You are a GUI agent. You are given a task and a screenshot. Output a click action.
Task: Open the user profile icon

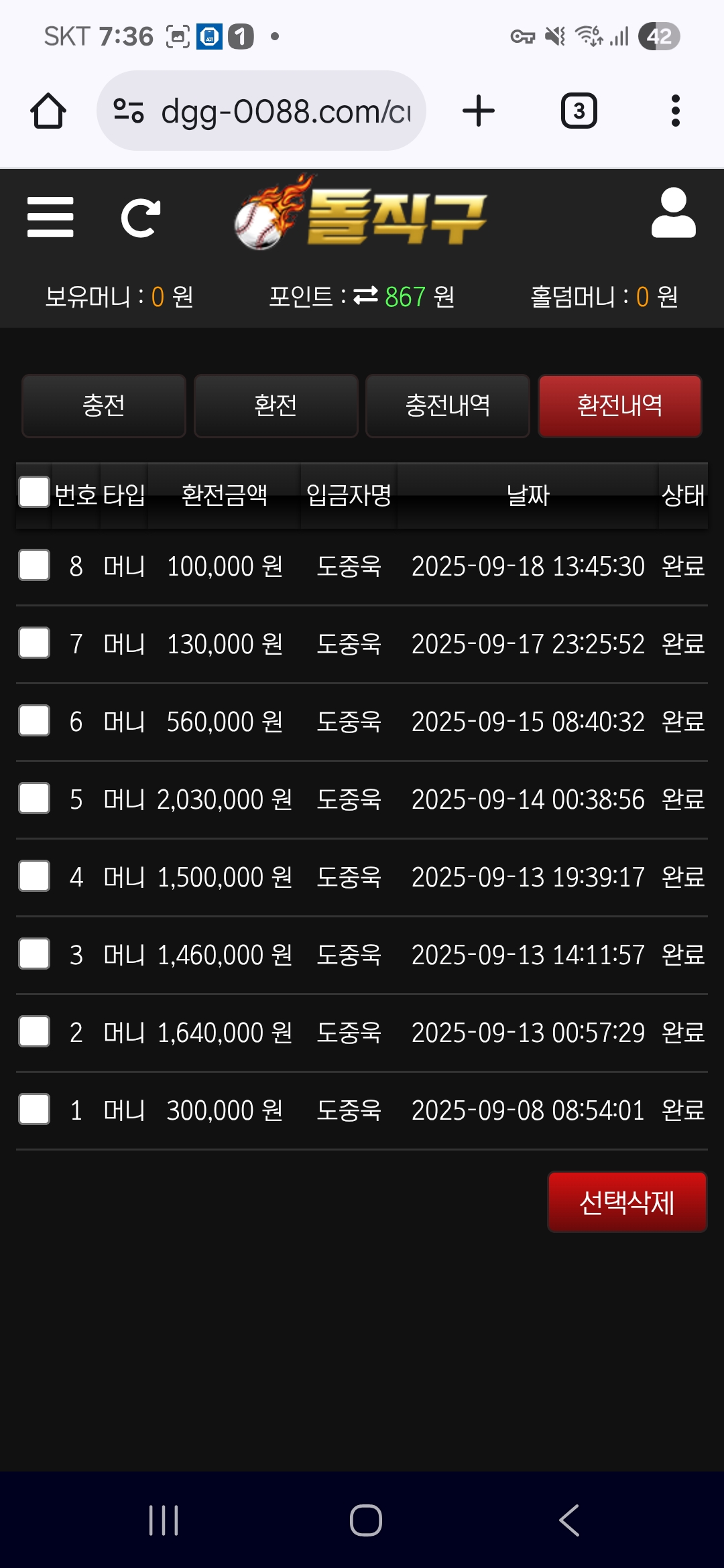coord(673,213)
